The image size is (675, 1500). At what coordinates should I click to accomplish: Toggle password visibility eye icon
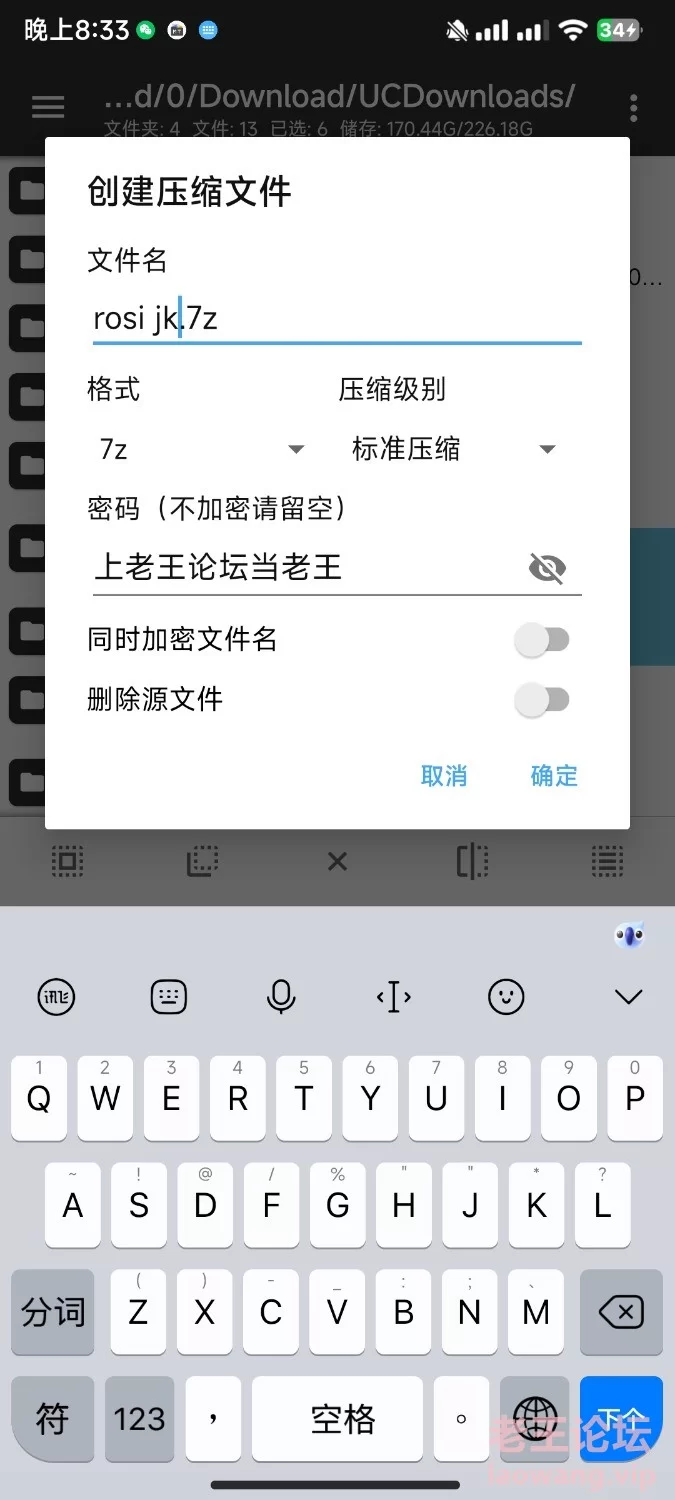click(547, 569)
